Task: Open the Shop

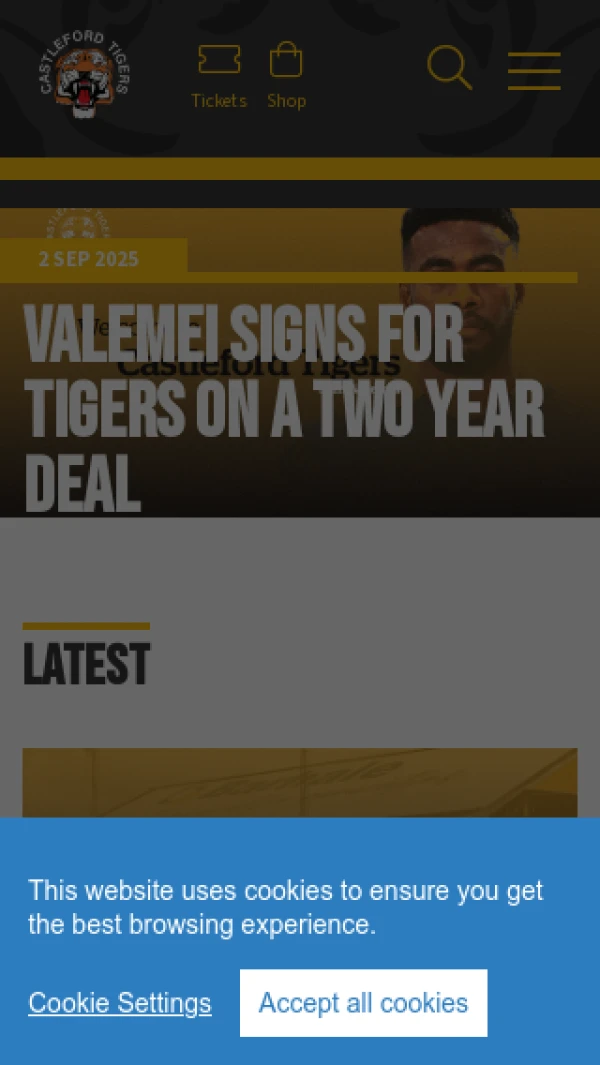Action: tap(286, 75)
